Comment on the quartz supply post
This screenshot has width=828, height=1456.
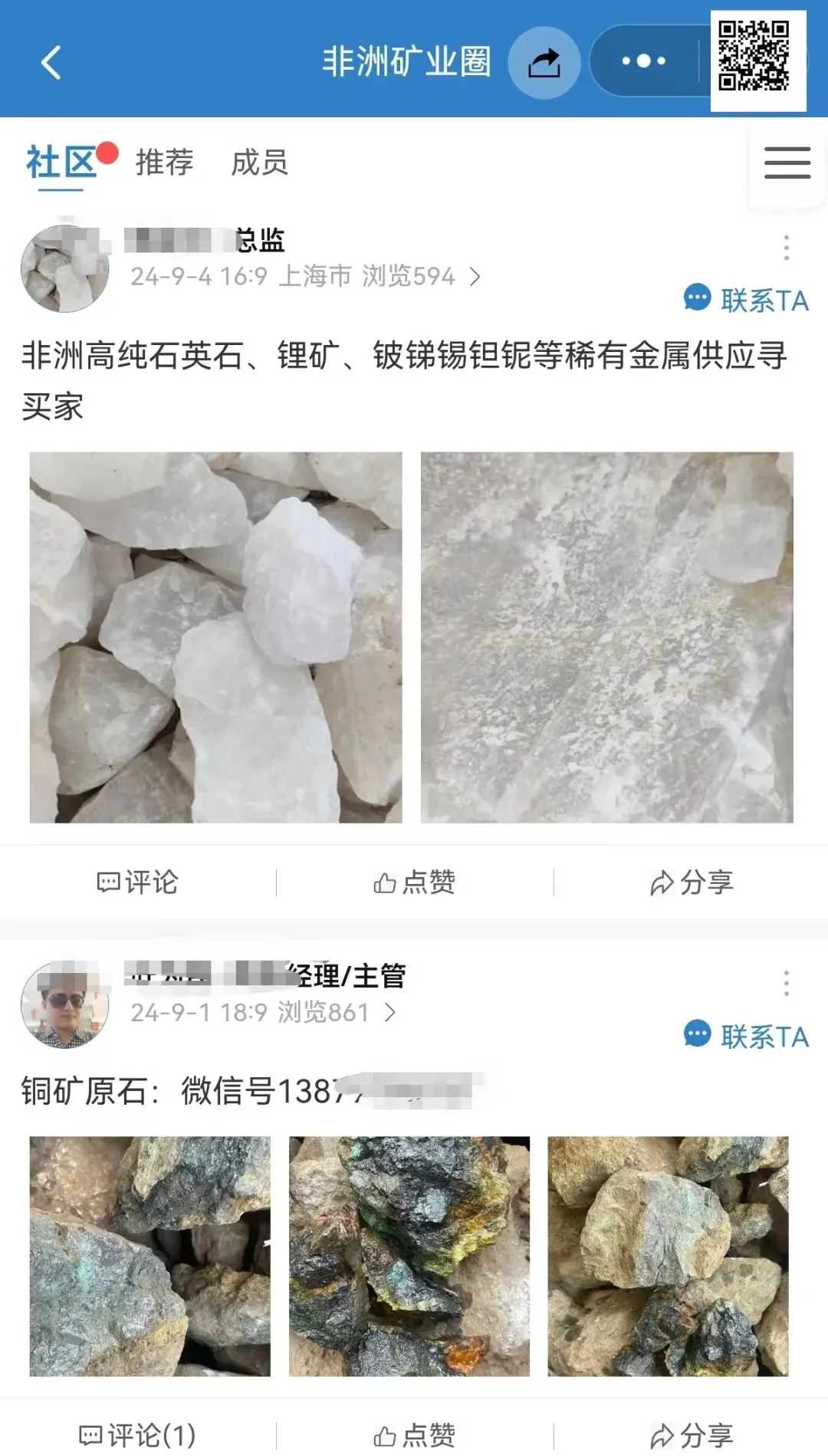click(138, 882)
